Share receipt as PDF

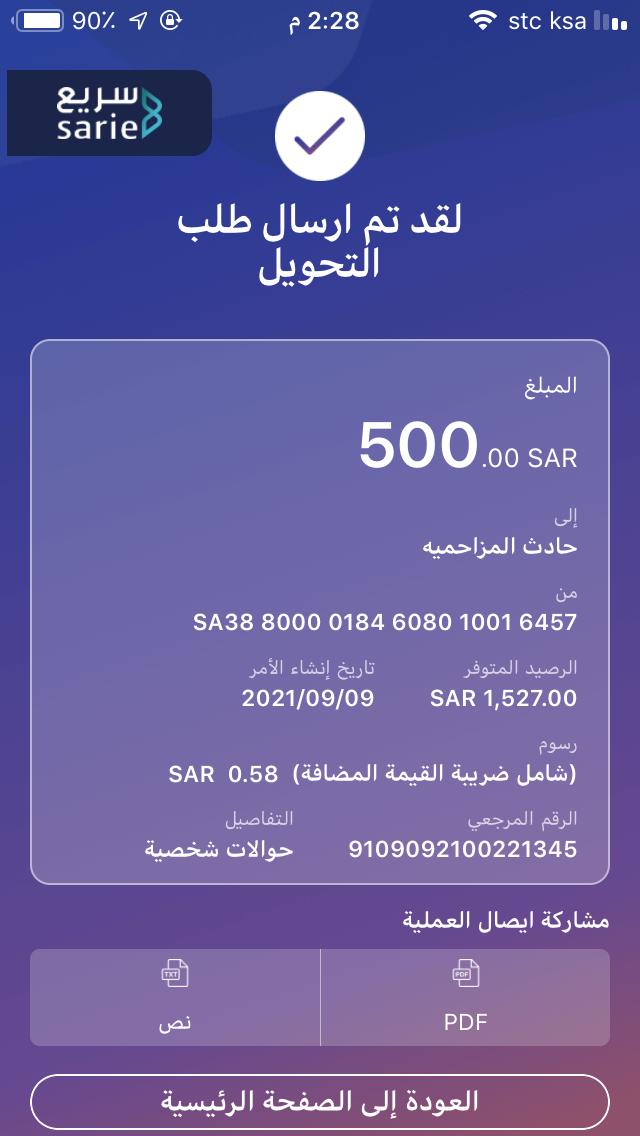pos(465,997)
